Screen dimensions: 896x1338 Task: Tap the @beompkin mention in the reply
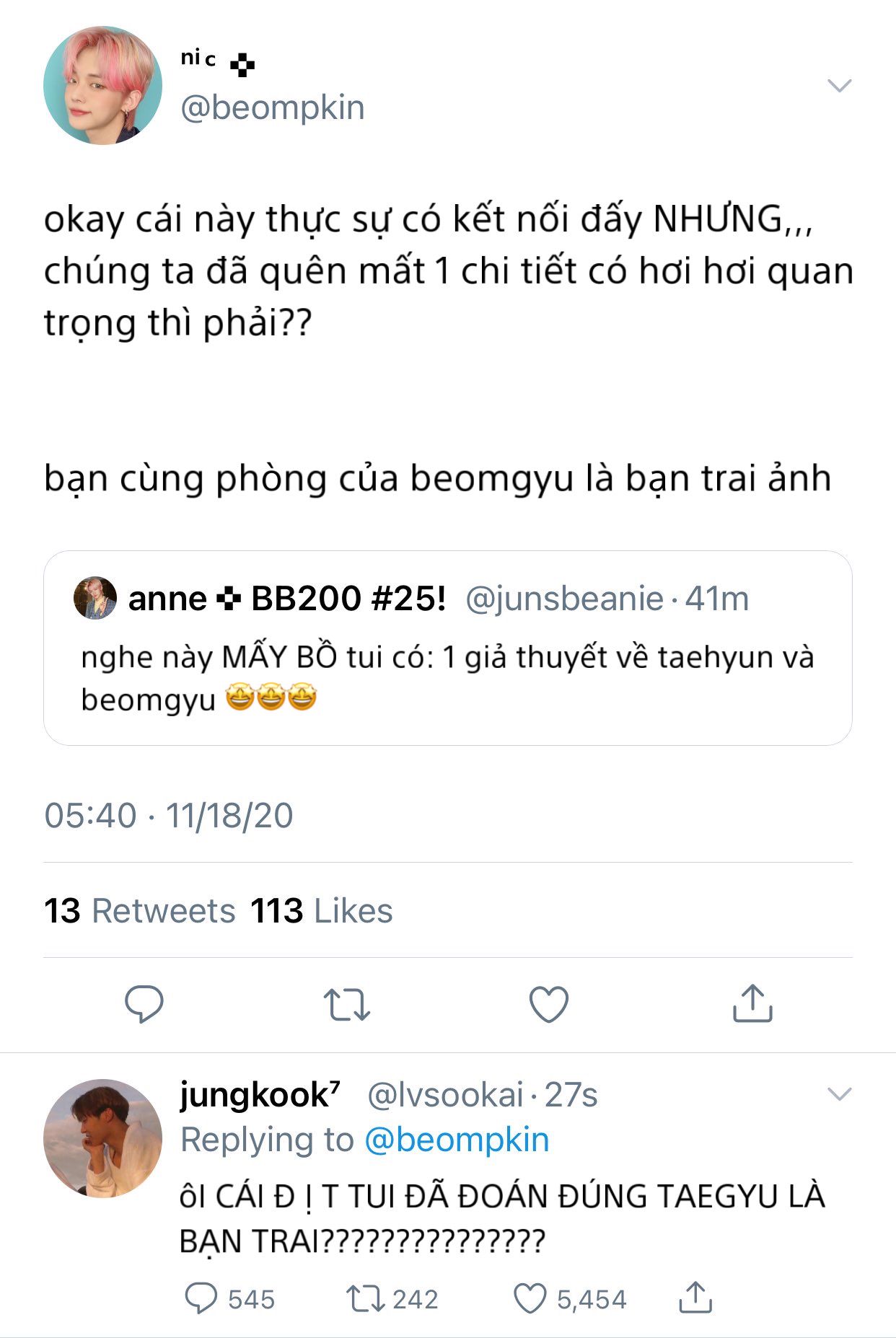(456, 1140)
